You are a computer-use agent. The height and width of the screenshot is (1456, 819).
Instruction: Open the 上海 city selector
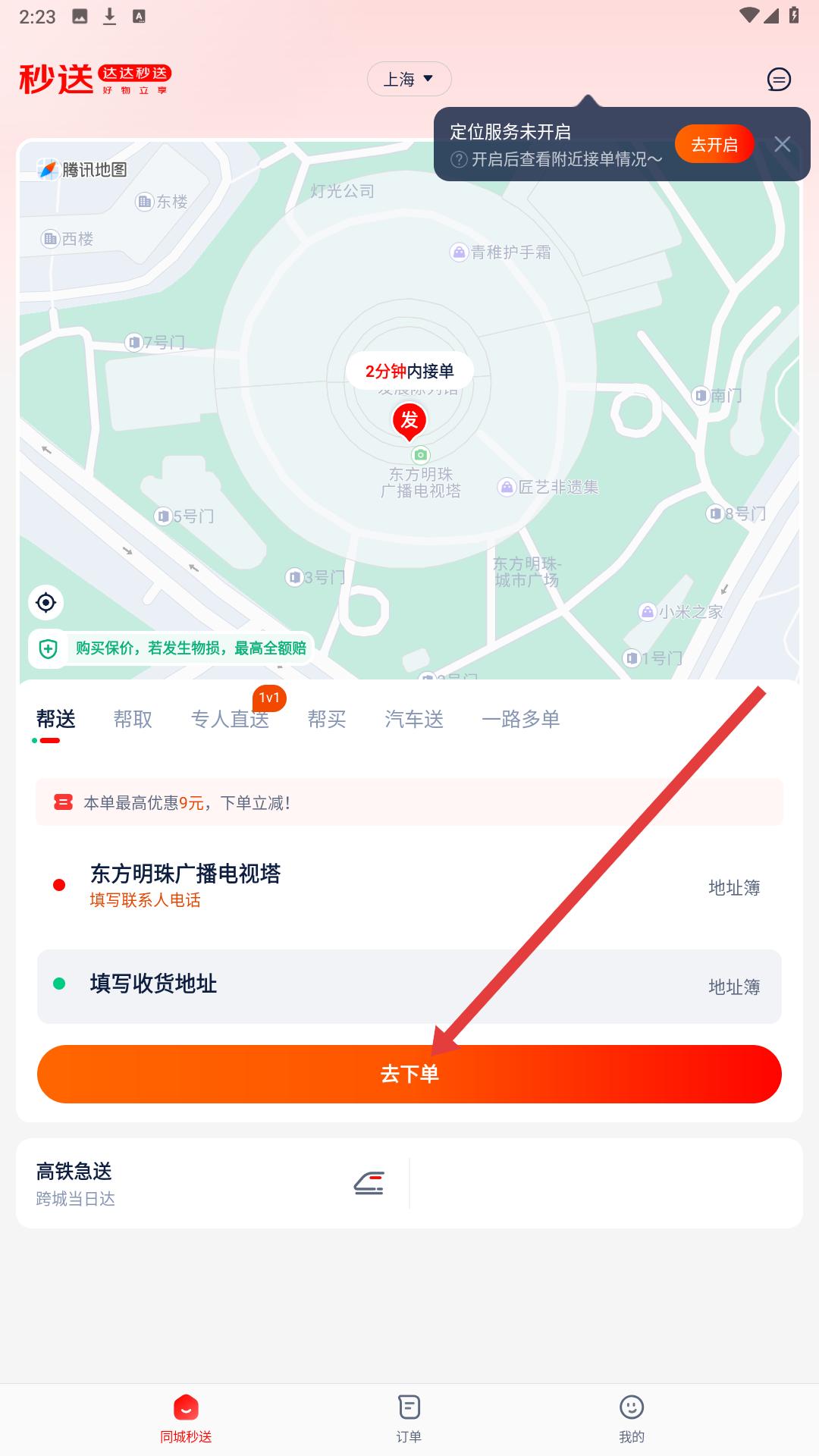[x=409, y=79]
